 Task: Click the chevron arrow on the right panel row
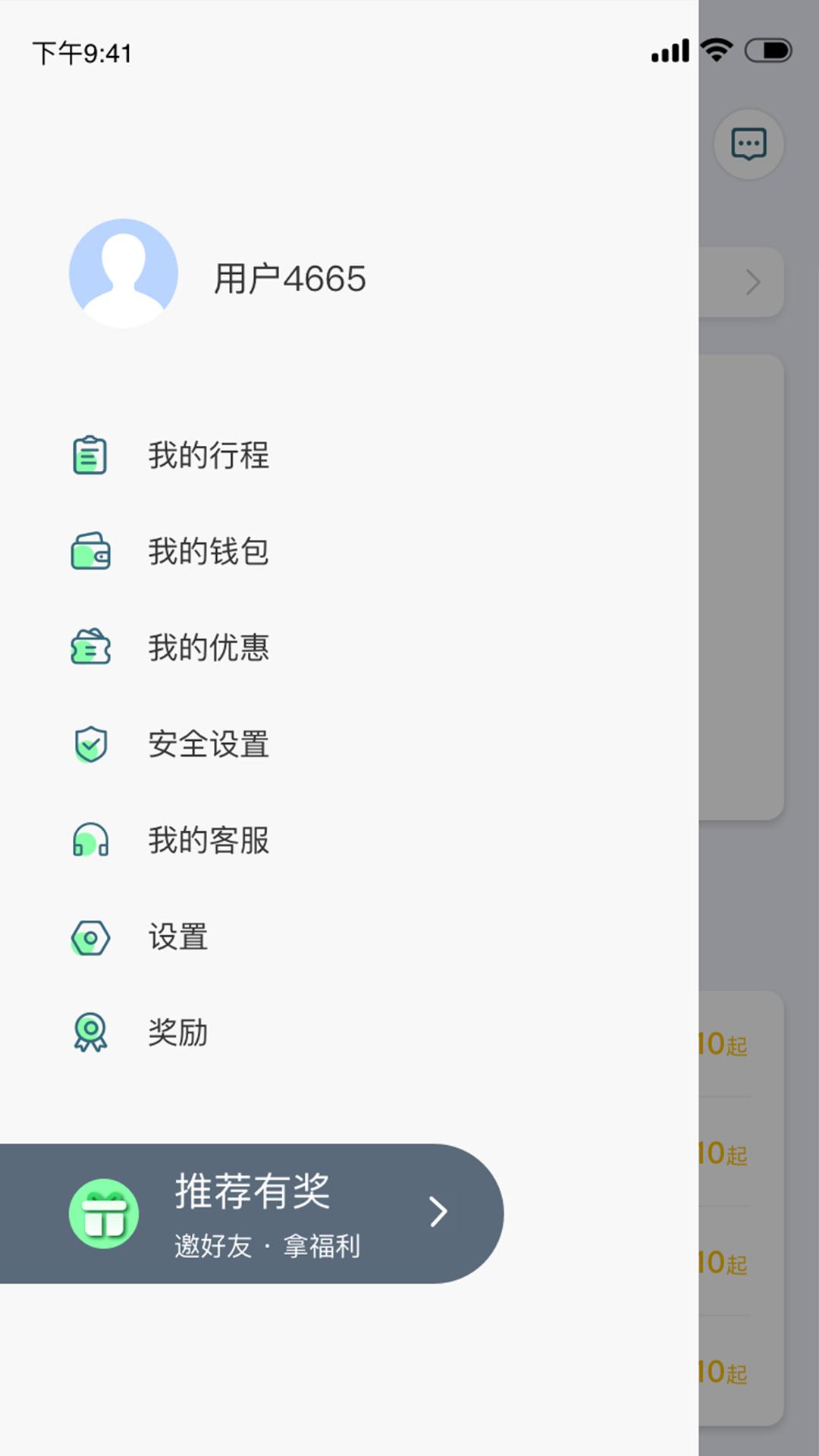(753, 282)
